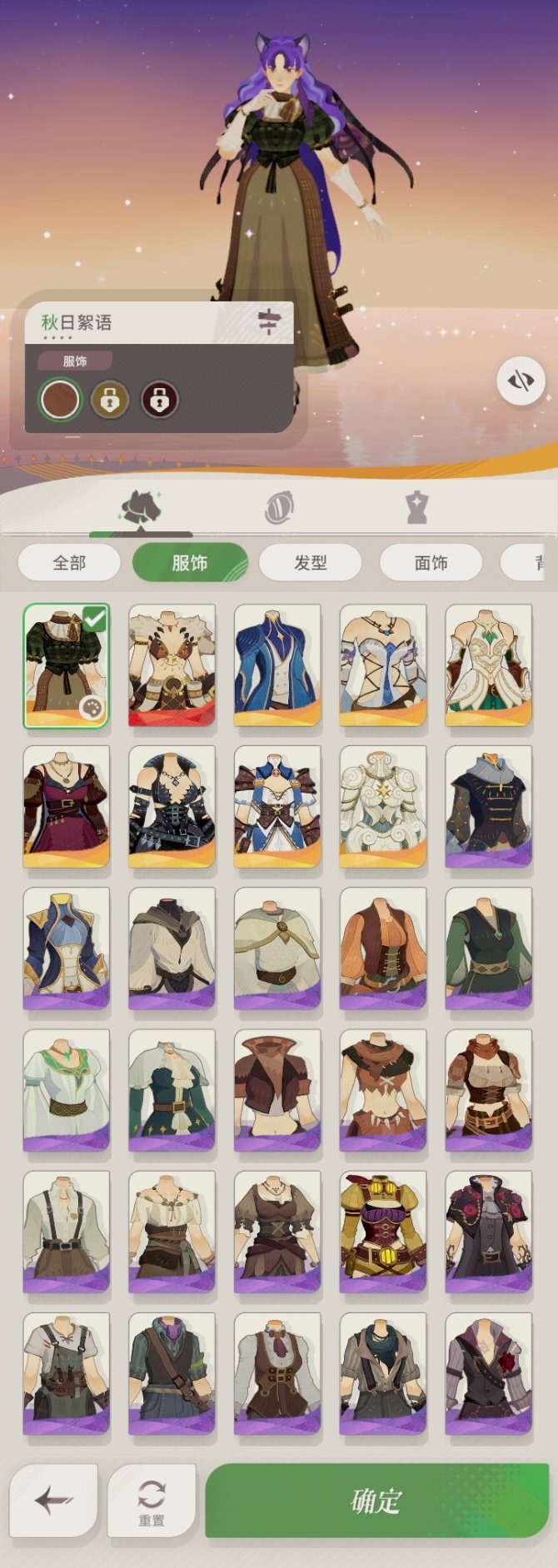558x1568 pixels.
Task: Select the white plate armor outfit
Action: [x=382, y=808]
